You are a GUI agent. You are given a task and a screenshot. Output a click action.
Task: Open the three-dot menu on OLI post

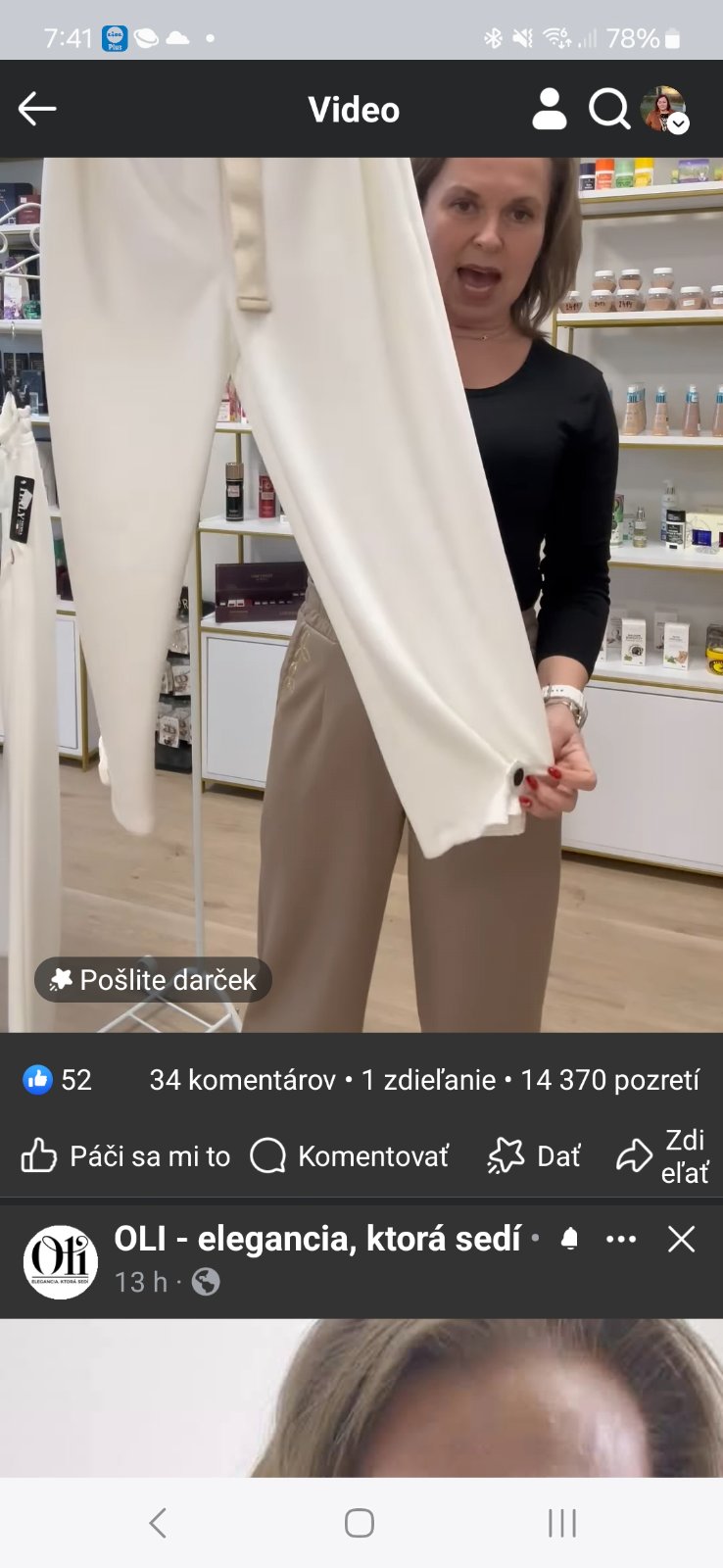pyautogui.click(x=621, y=1240)
